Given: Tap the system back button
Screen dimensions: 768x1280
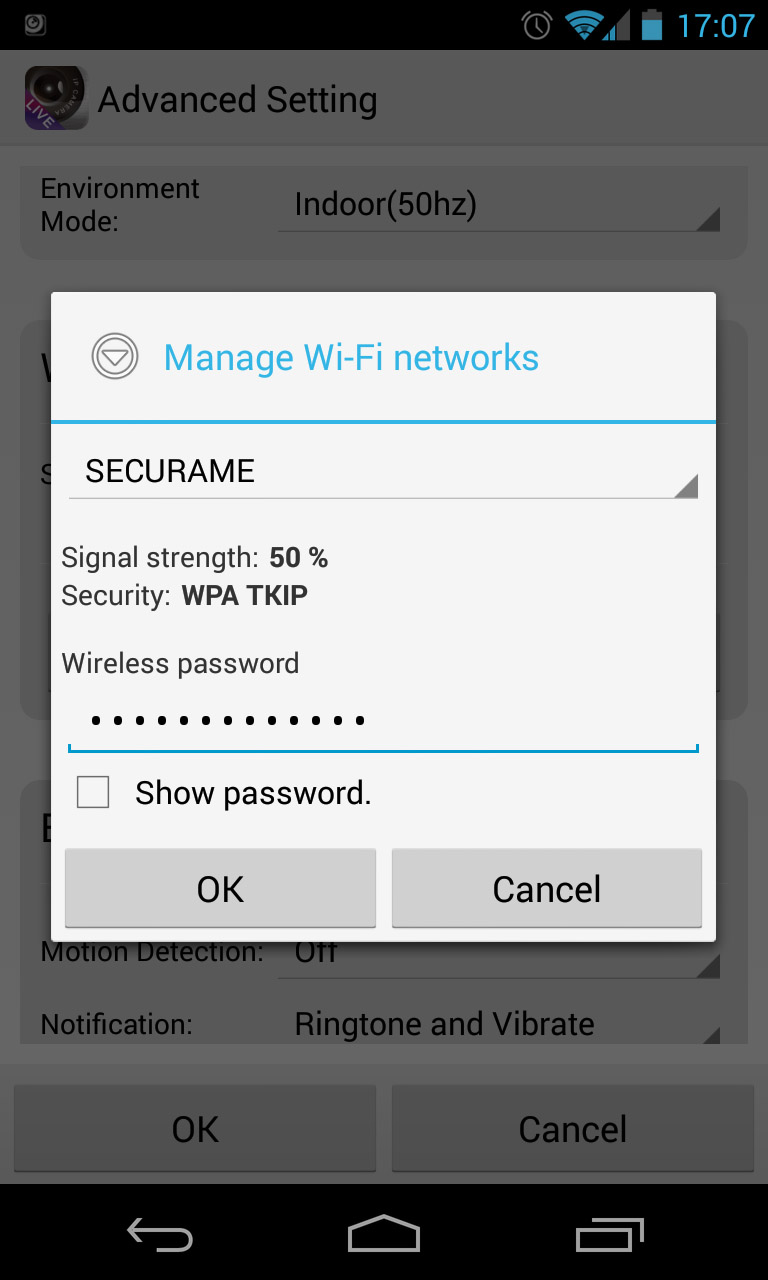Looking at the screenshot, I should click(160, 1235).
